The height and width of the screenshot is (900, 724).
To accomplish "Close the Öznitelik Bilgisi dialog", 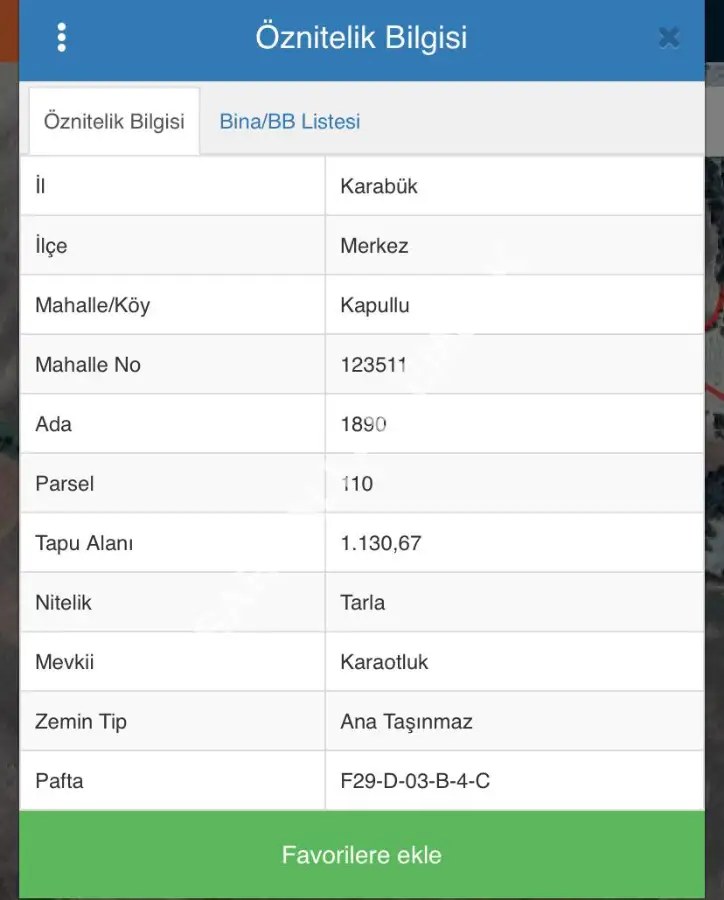I will [669, 38].
